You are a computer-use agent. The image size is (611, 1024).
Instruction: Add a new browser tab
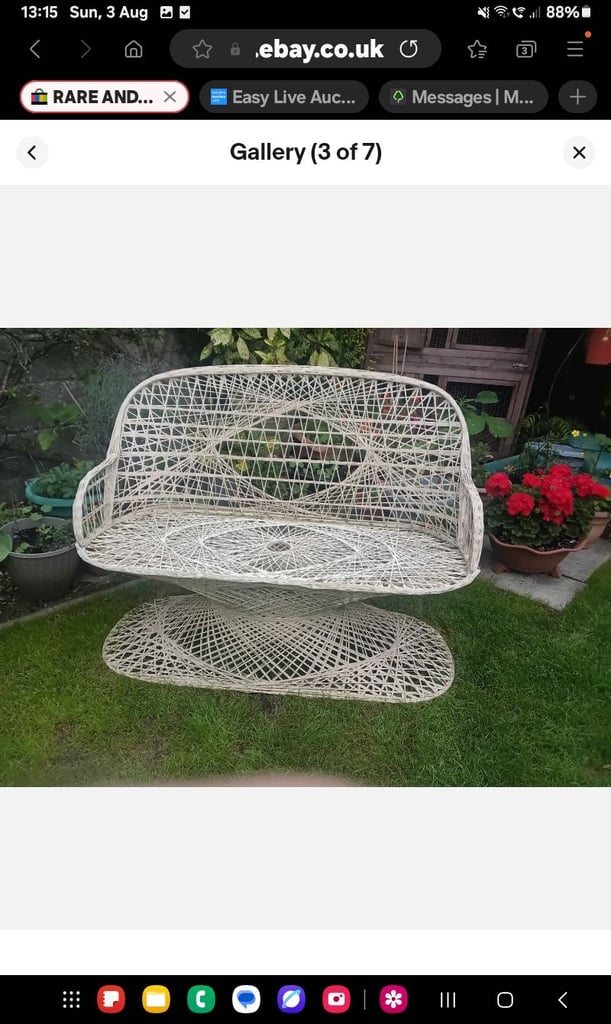[578, 97]
